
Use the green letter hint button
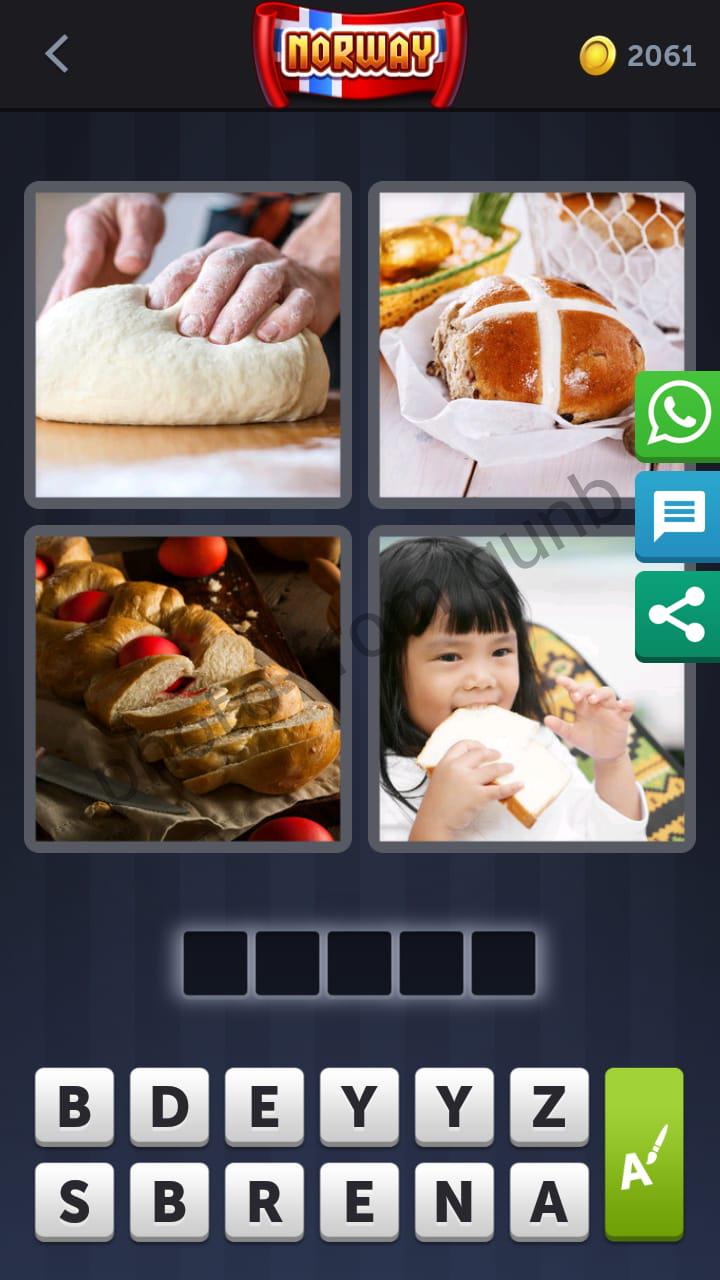pyautogui.click(x=644, y=1153)
